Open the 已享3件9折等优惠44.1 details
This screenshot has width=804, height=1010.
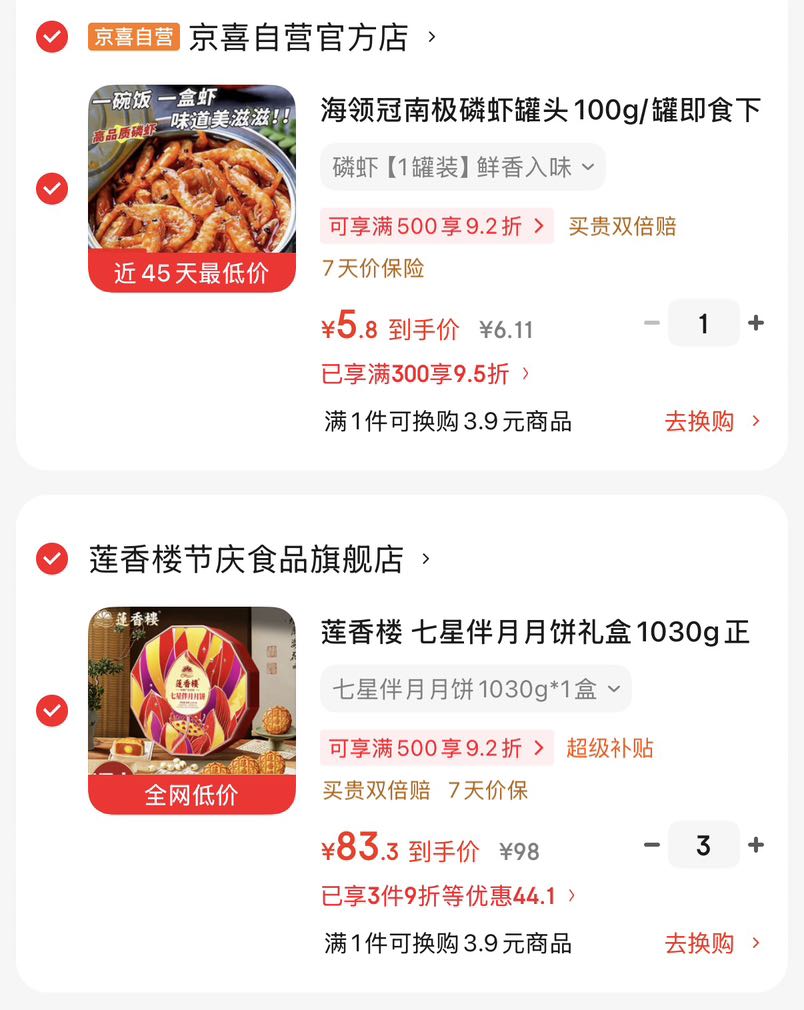[448, 895]
